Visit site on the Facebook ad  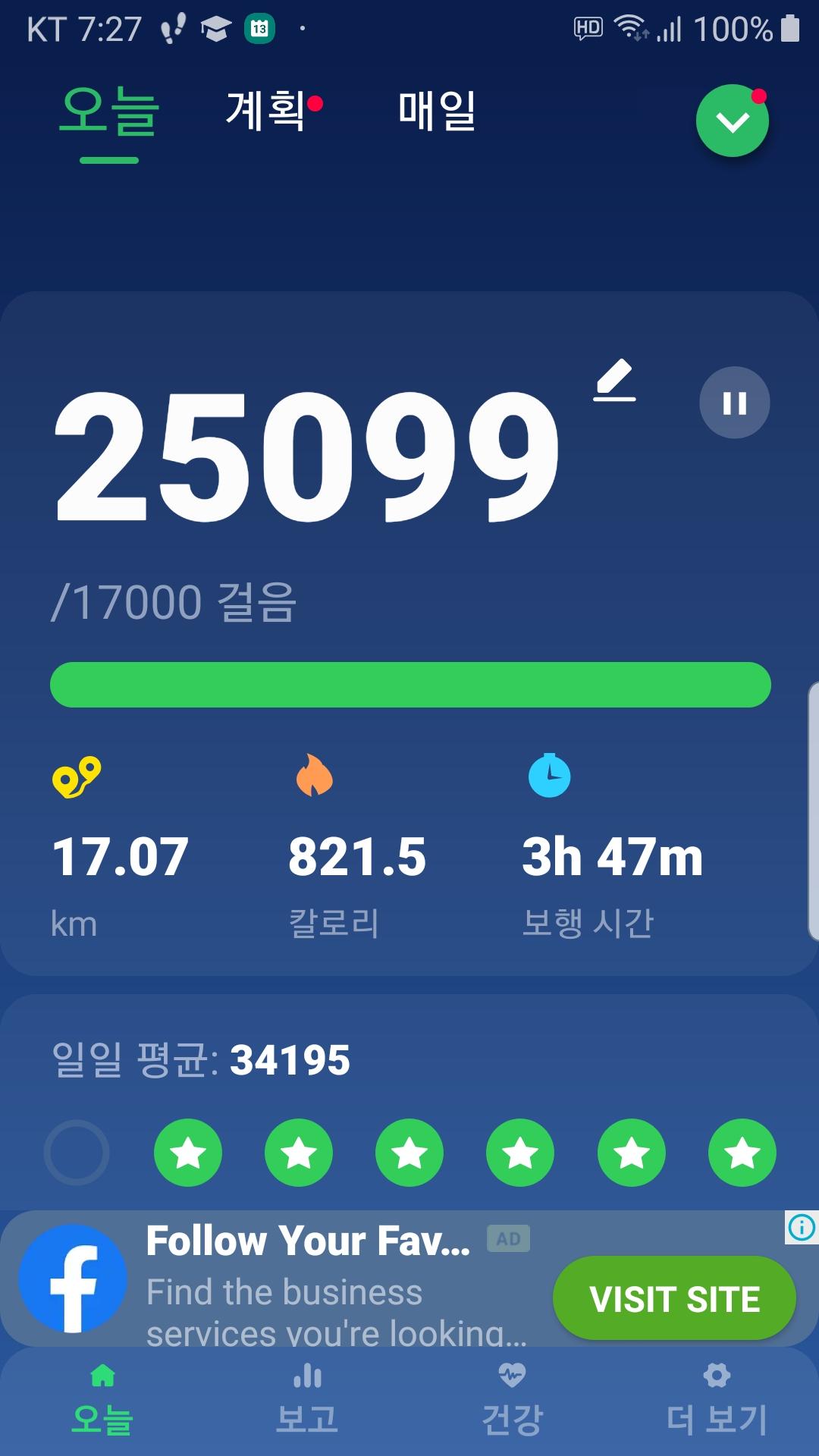[674, 1298]
